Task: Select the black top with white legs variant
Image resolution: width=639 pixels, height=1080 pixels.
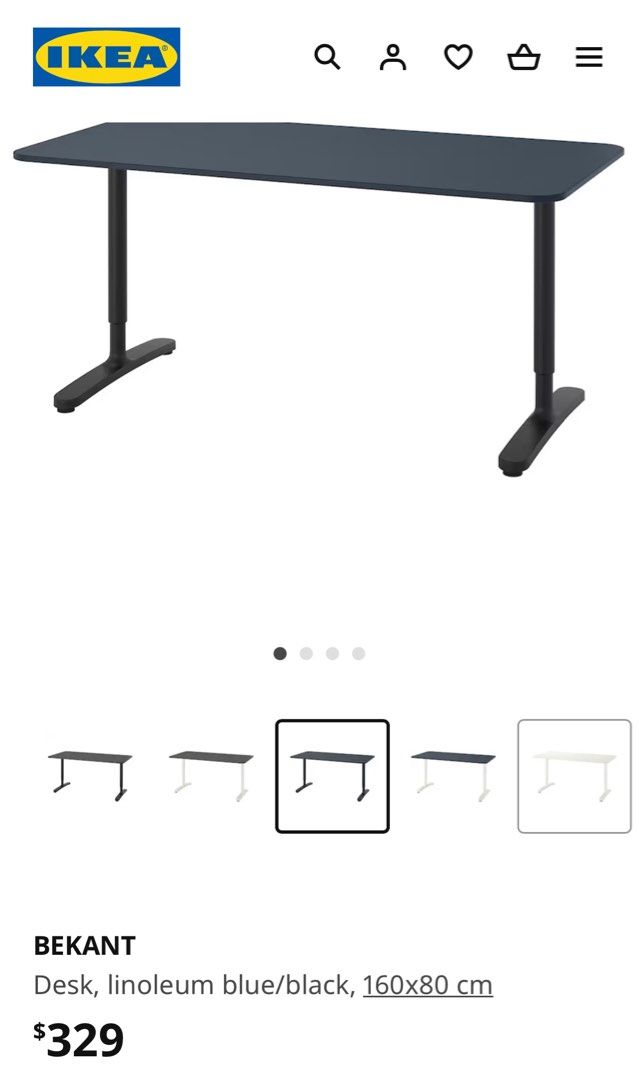Action: tap(211, 775)
